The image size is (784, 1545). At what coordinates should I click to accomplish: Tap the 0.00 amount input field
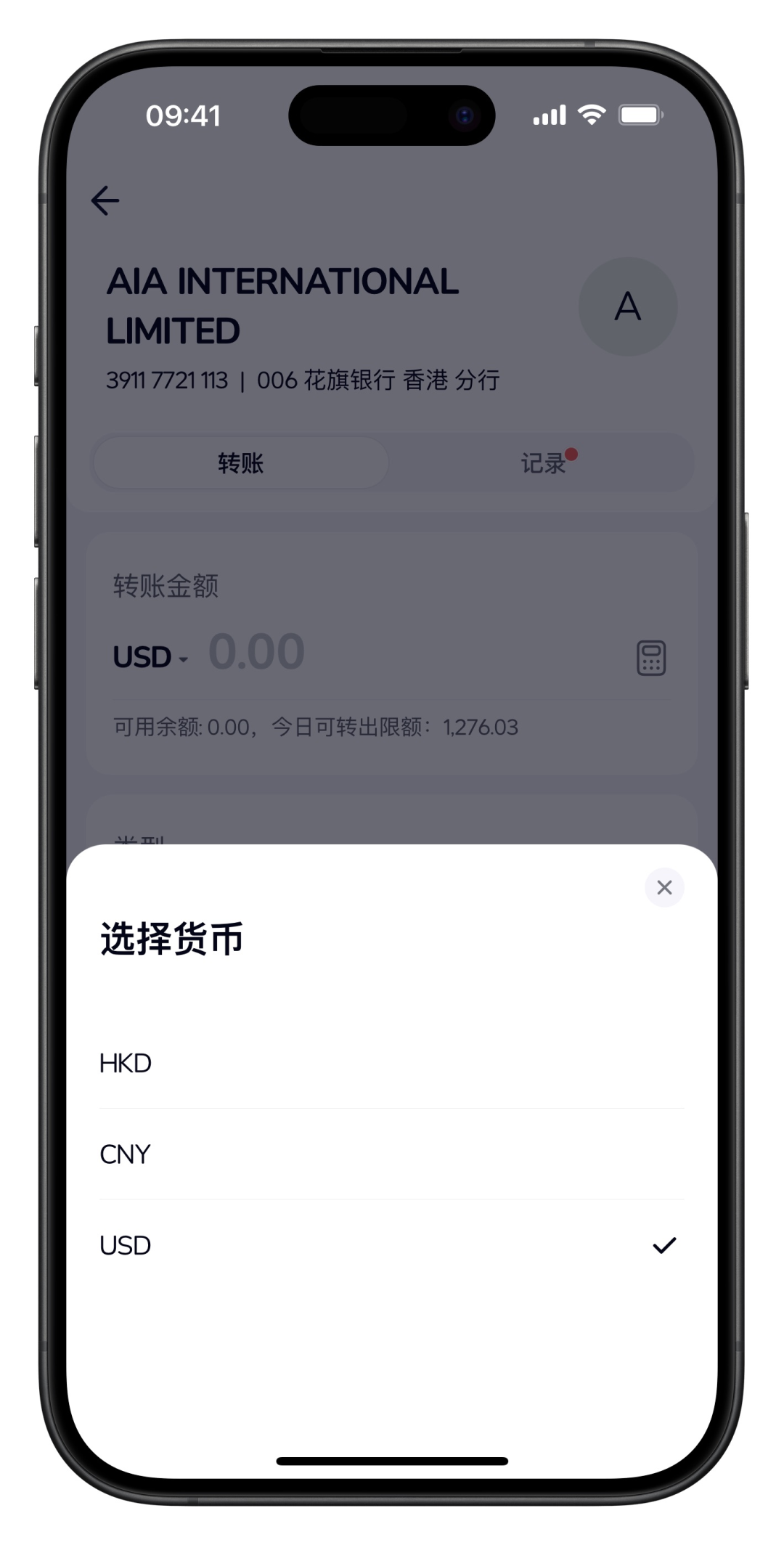pos(258,652)
